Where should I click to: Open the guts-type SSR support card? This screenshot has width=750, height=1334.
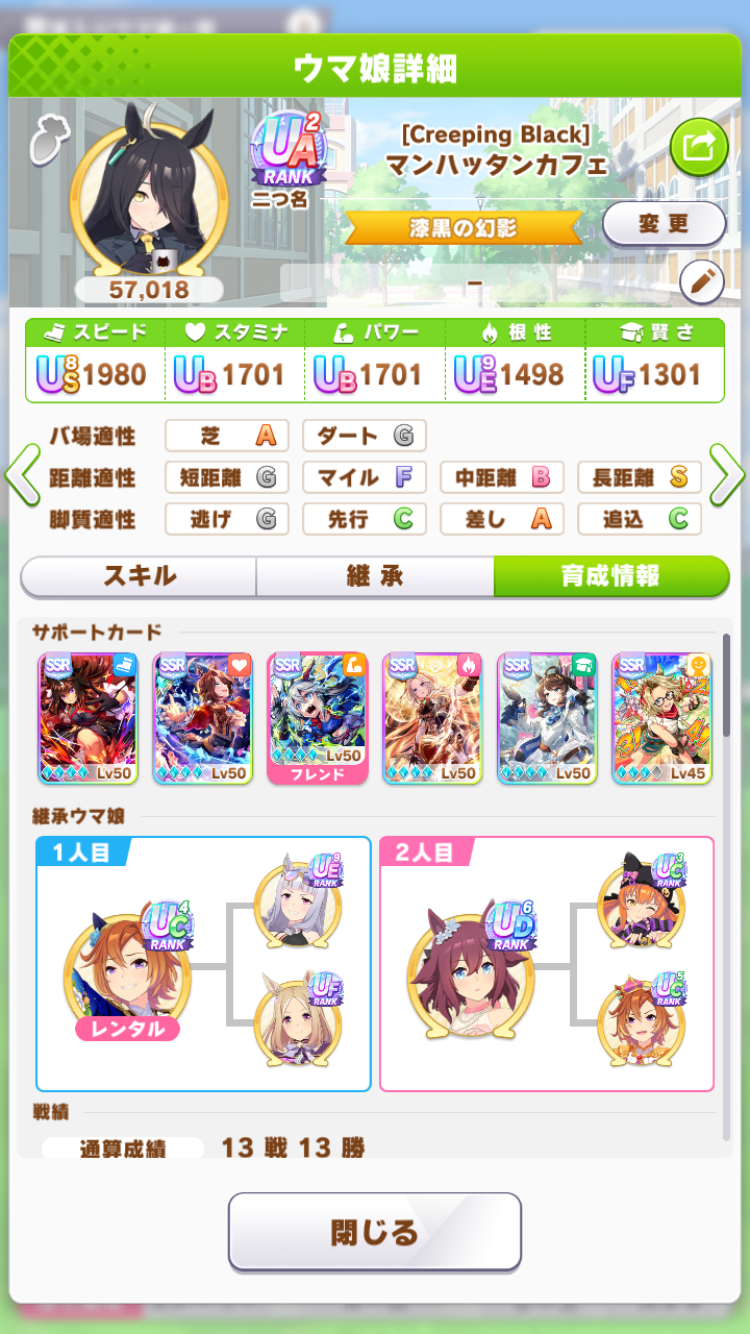pos(432,718)
